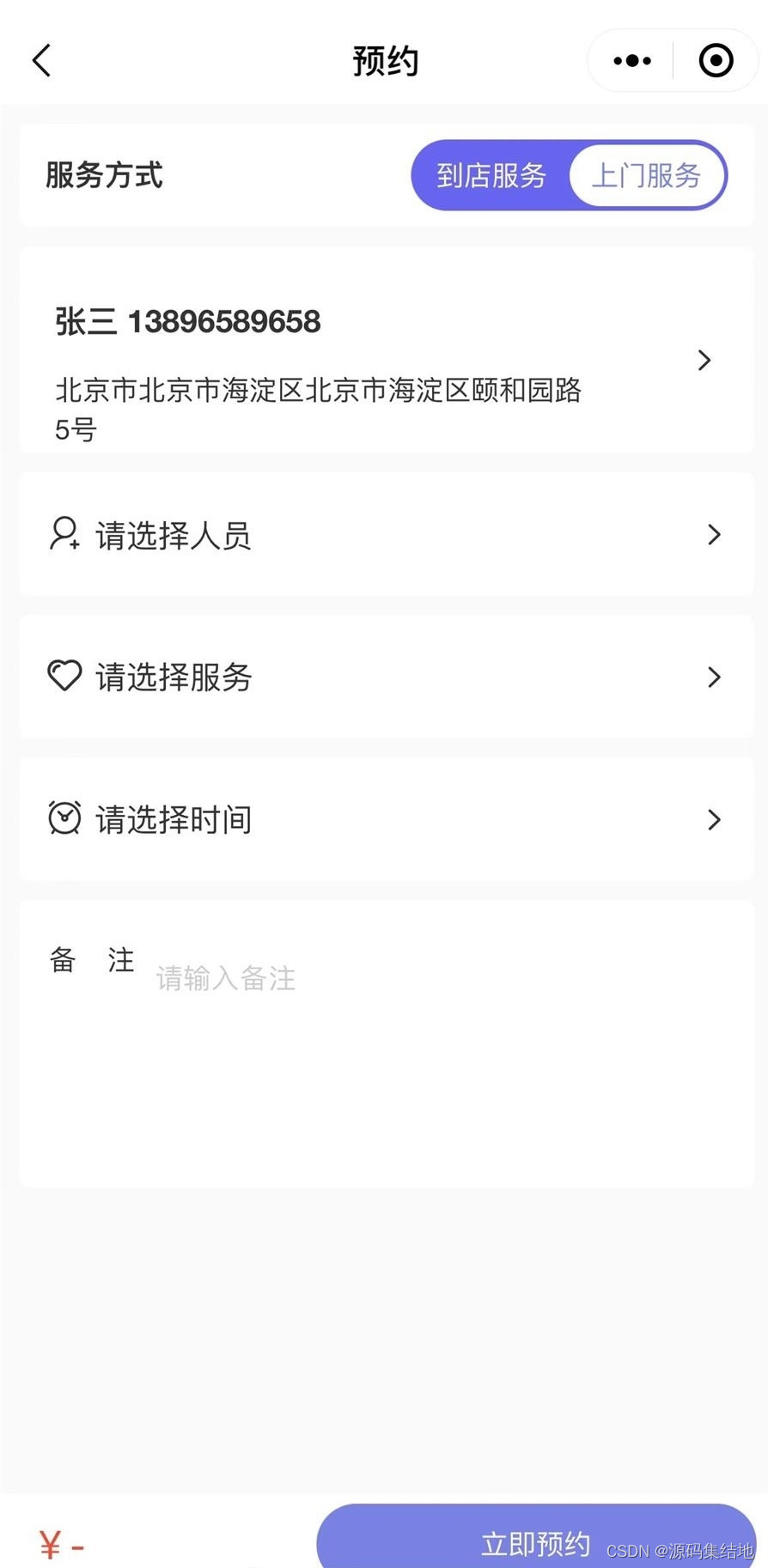This screenshot has width=768, height=1568.
Task: Select 到店服务 service mode
Action: 491,175
